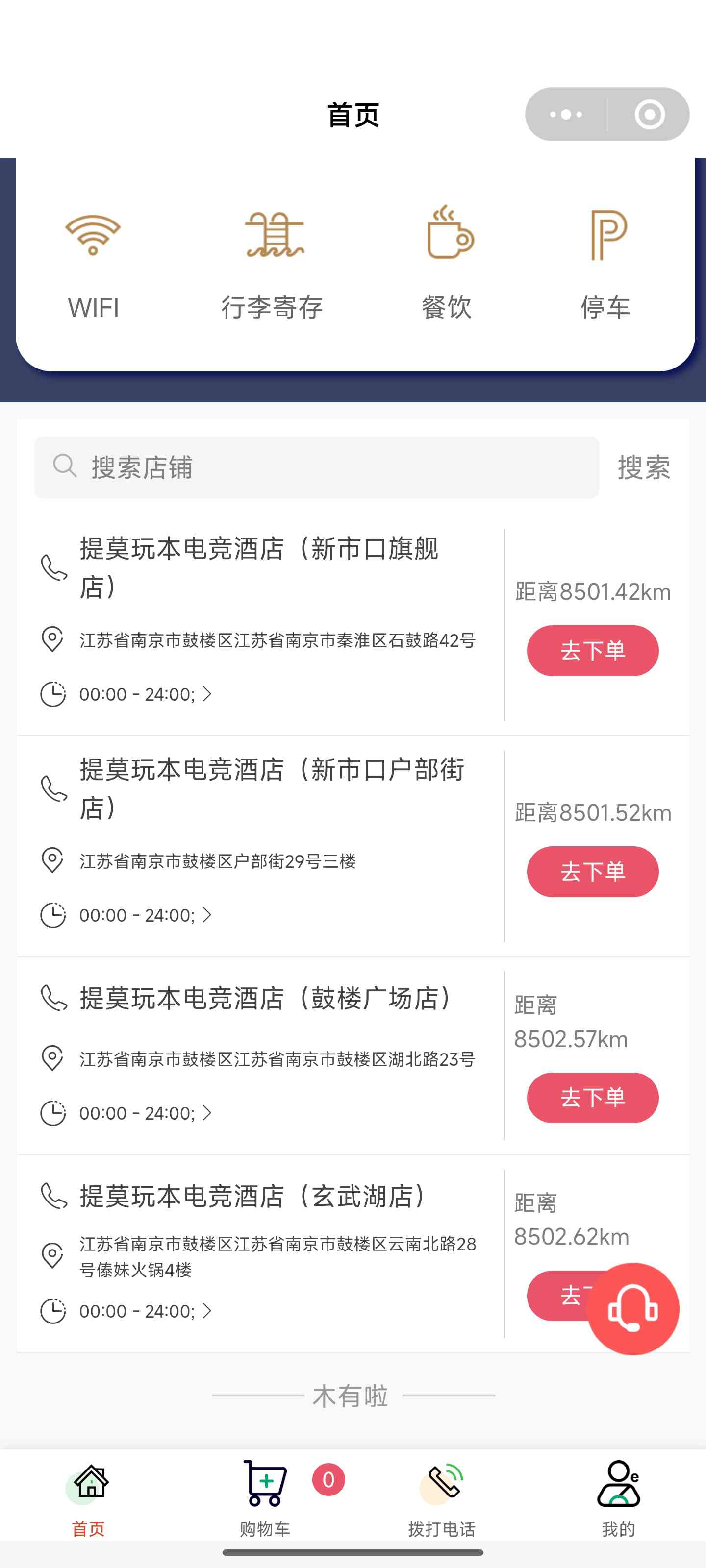Expand opening hours of 新市口旗舰店
The width and height of the screenshot is (706, 1568).
207,694
